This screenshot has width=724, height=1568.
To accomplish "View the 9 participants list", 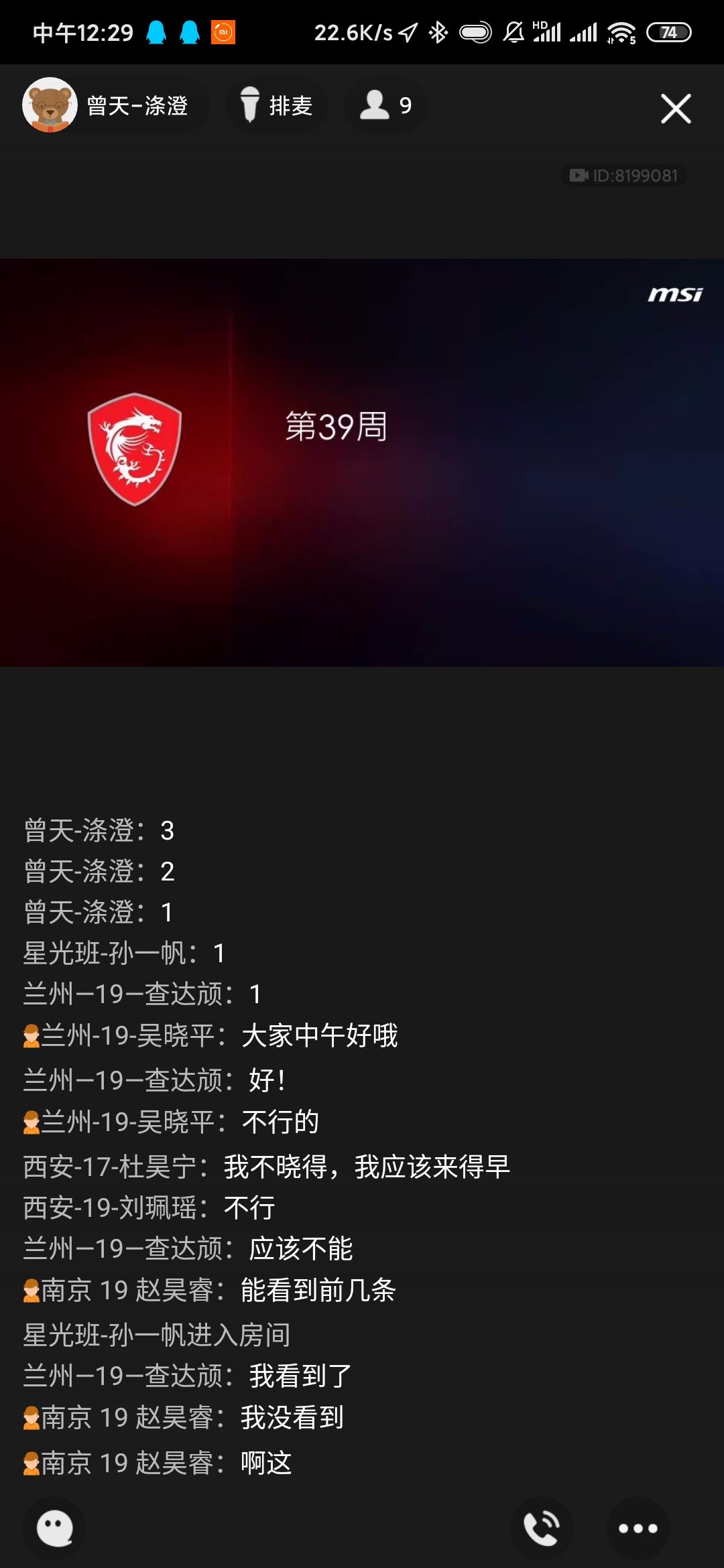I will coord(385,105).
